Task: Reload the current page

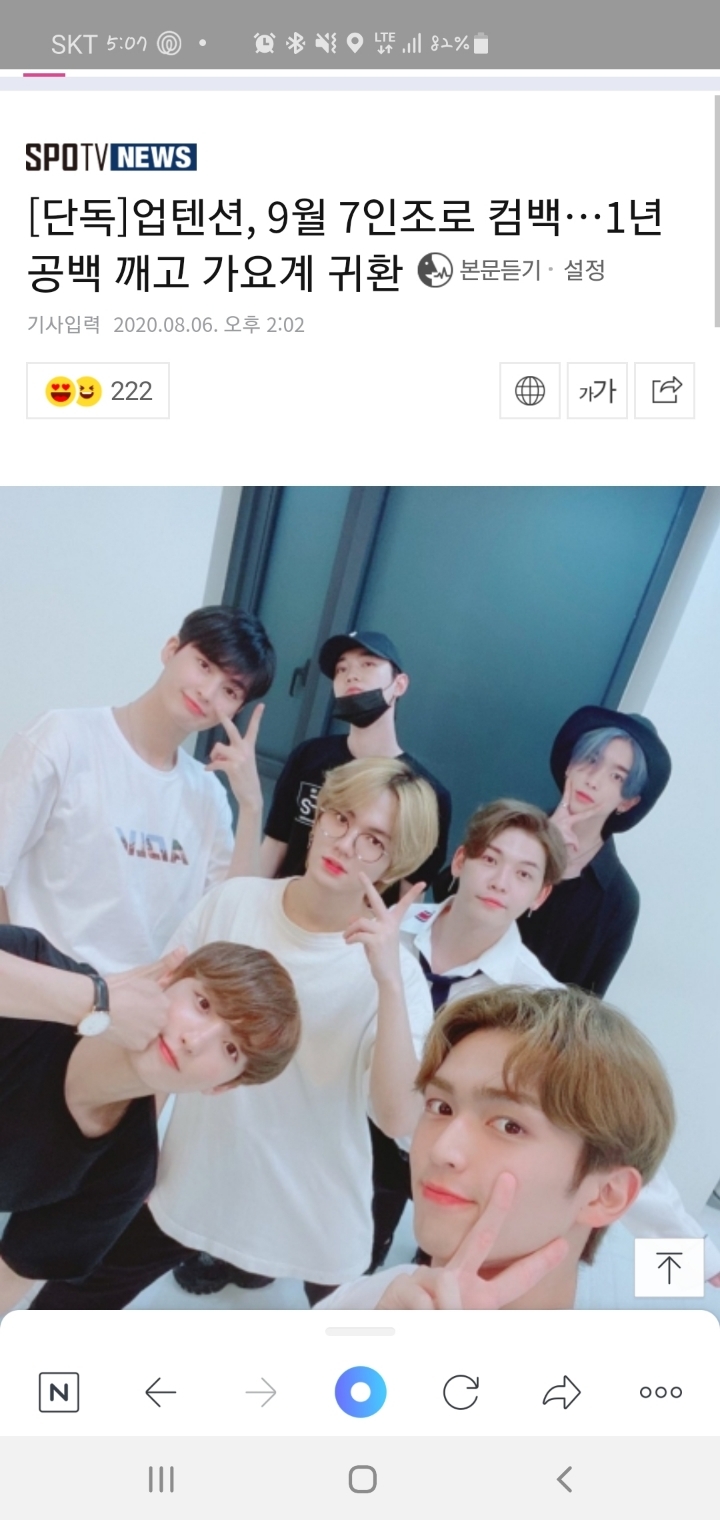Action: 460,1392
